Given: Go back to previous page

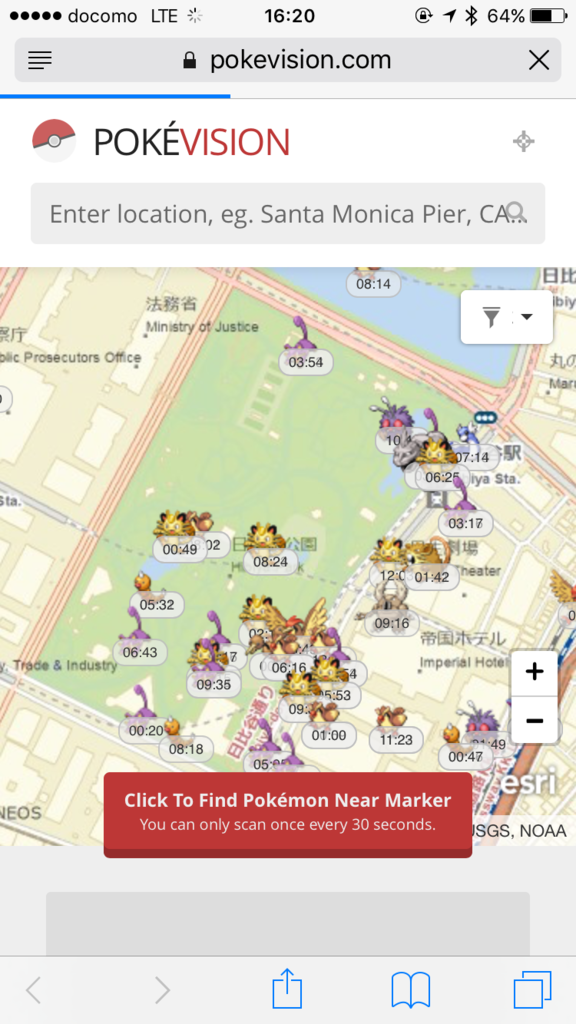Looking at the screenshot, I should click(x=34, y=991).
